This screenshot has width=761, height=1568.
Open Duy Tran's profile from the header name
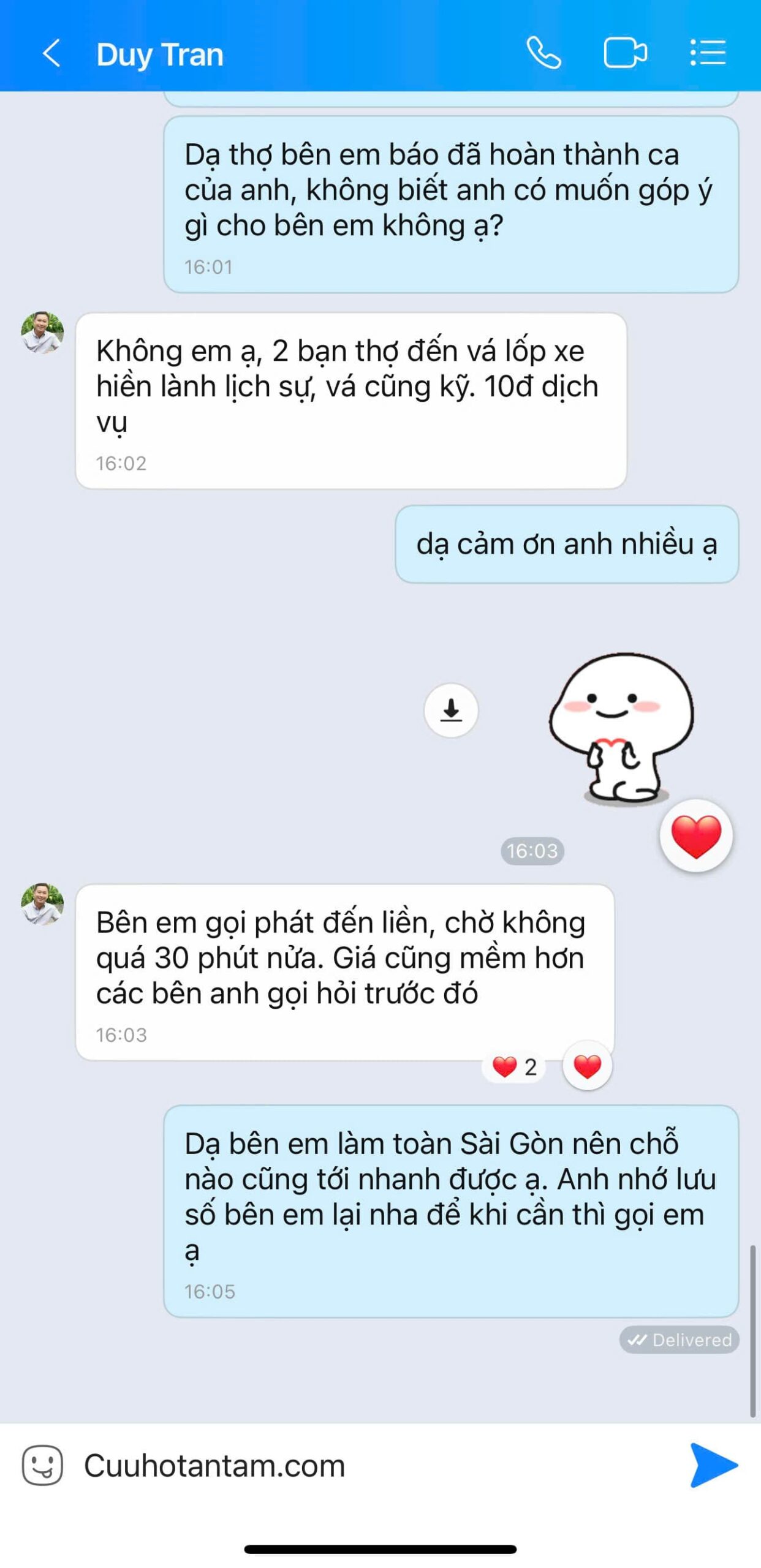point(160,54)
